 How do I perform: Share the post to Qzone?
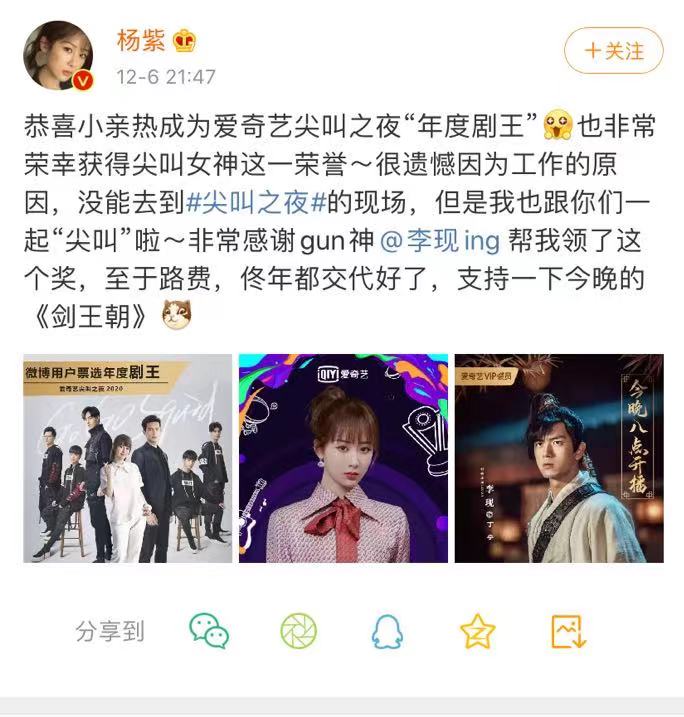(x=477, y=631)
